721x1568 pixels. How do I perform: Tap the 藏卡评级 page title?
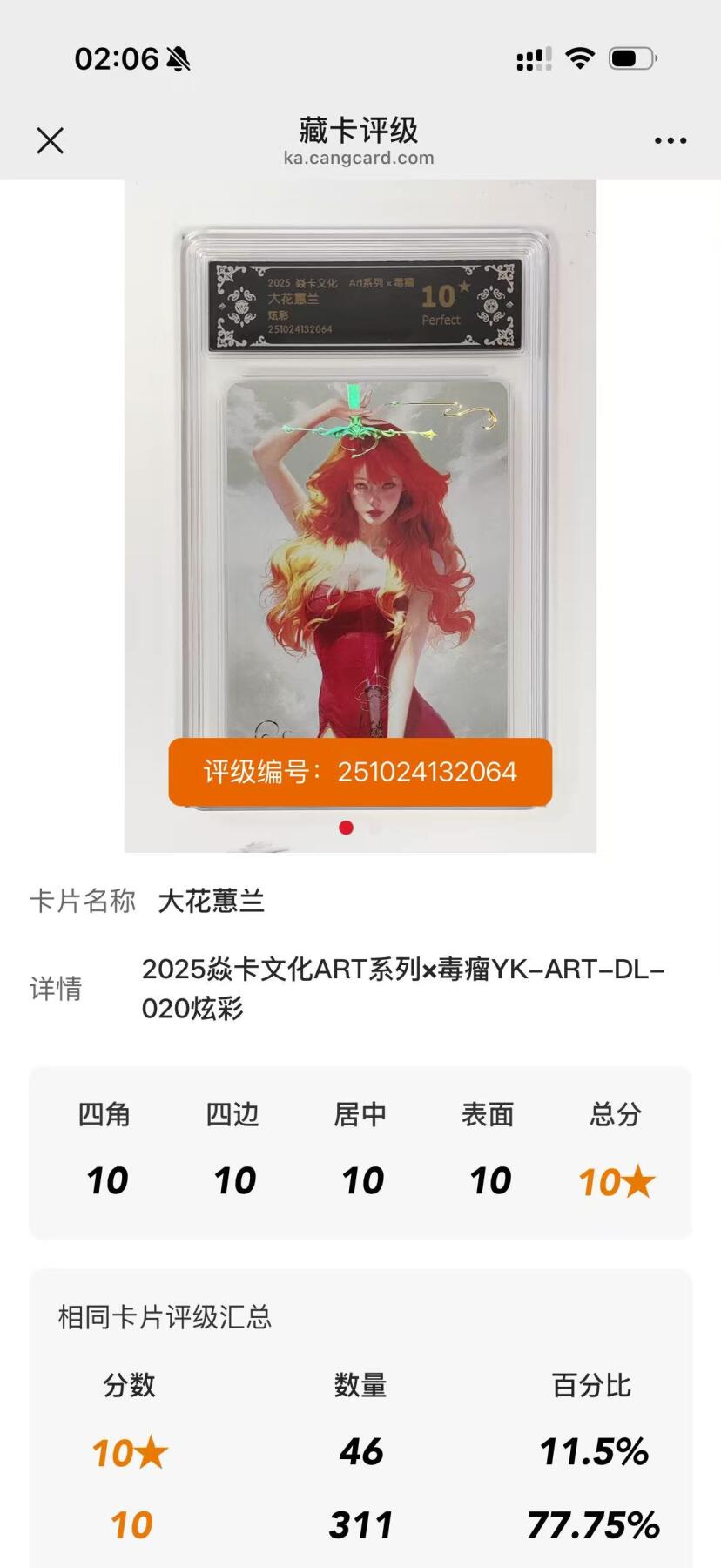[360, 131]
